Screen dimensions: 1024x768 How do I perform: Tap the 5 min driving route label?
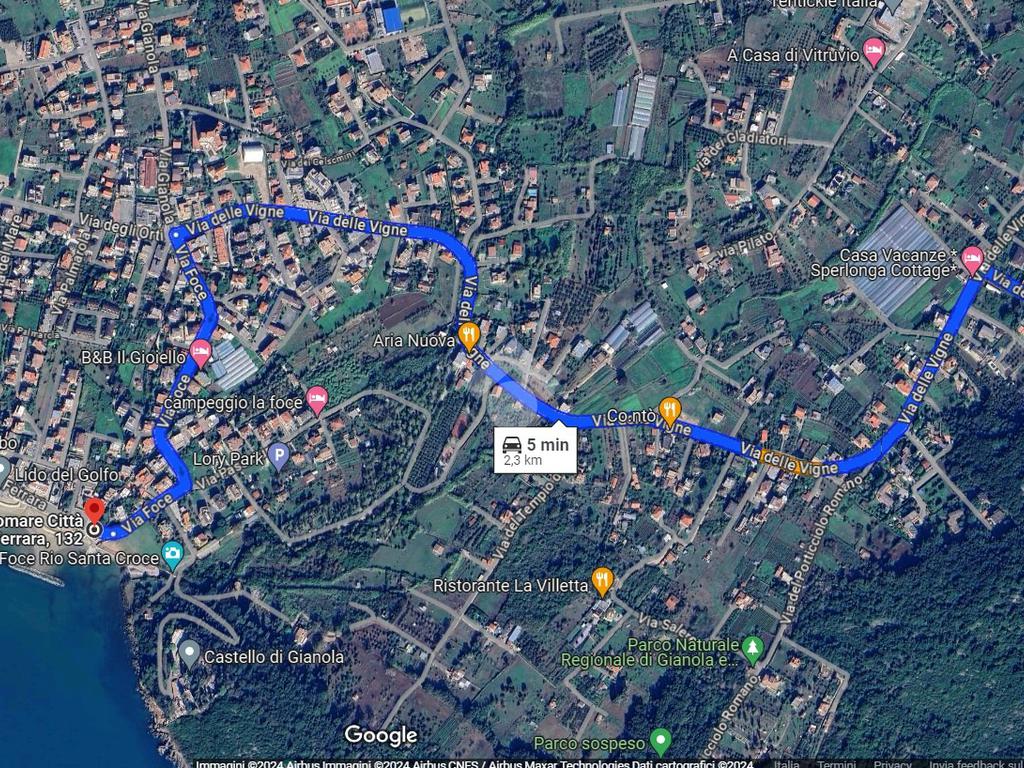coord(536,450)
